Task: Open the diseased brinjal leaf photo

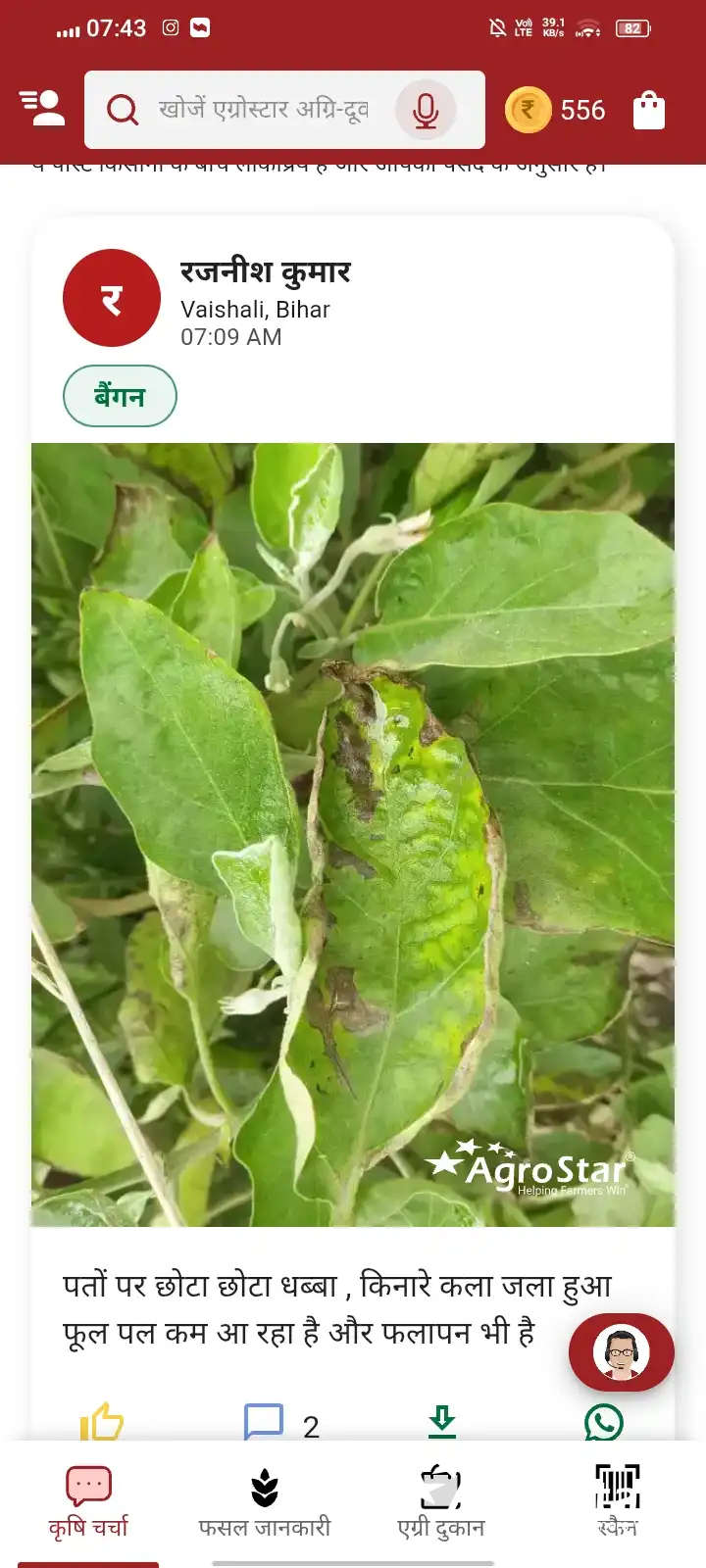Action: click(x=353, y=833)
